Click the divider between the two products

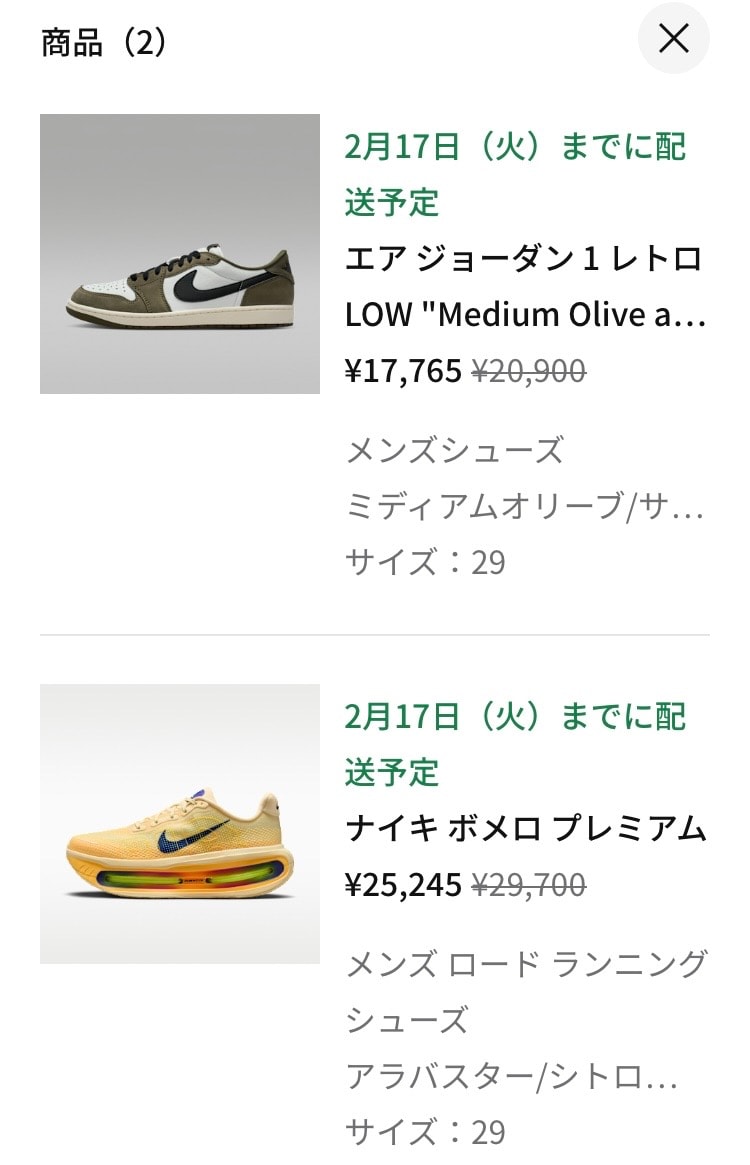click(x=375, y=634)
